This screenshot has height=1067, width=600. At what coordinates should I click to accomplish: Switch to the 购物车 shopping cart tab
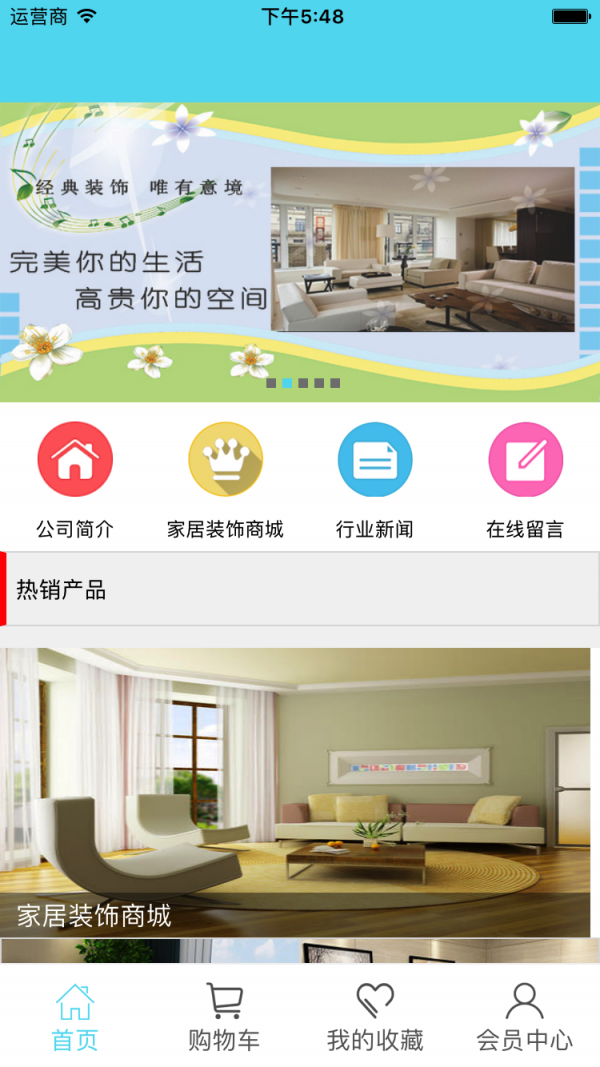click(224, 1017)
